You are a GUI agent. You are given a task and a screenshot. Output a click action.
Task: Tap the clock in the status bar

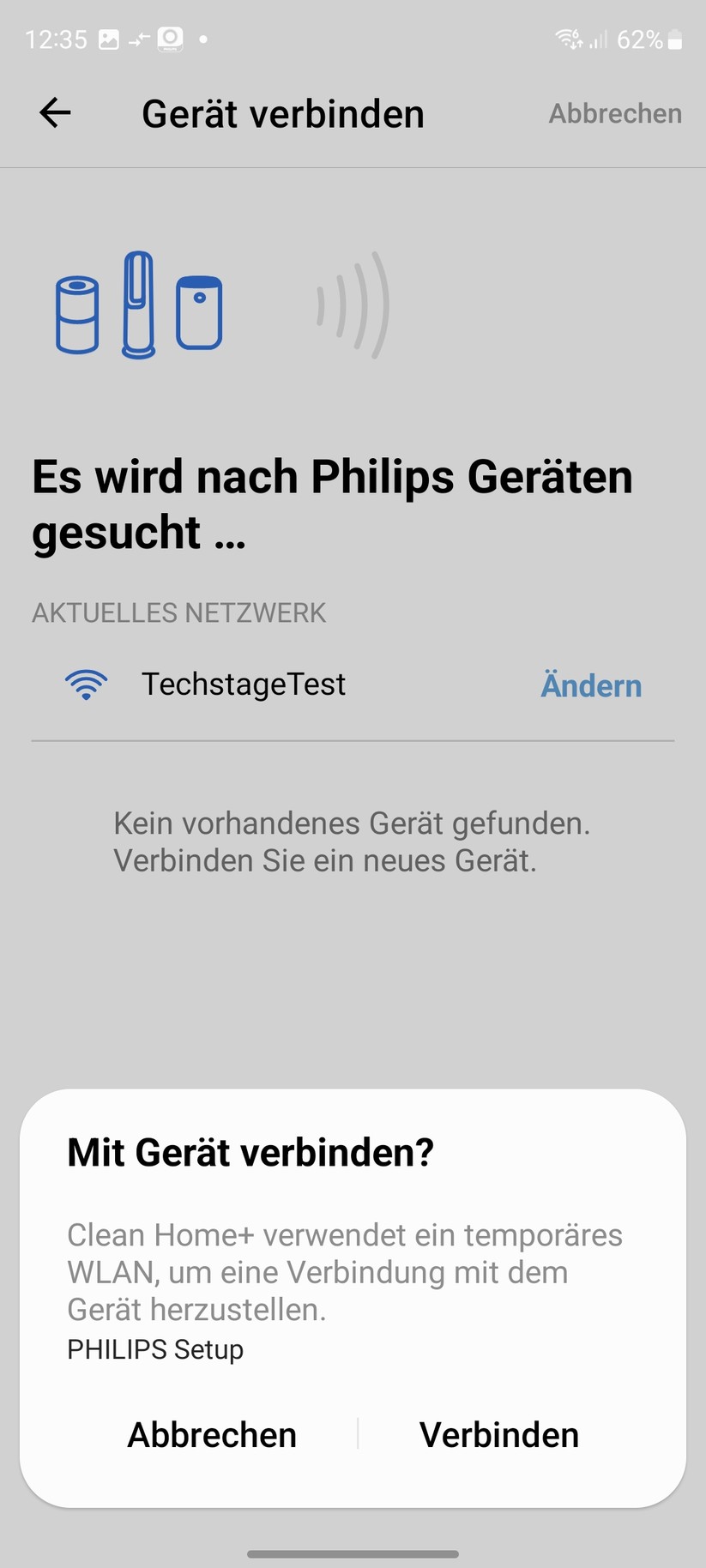(57, 39)
